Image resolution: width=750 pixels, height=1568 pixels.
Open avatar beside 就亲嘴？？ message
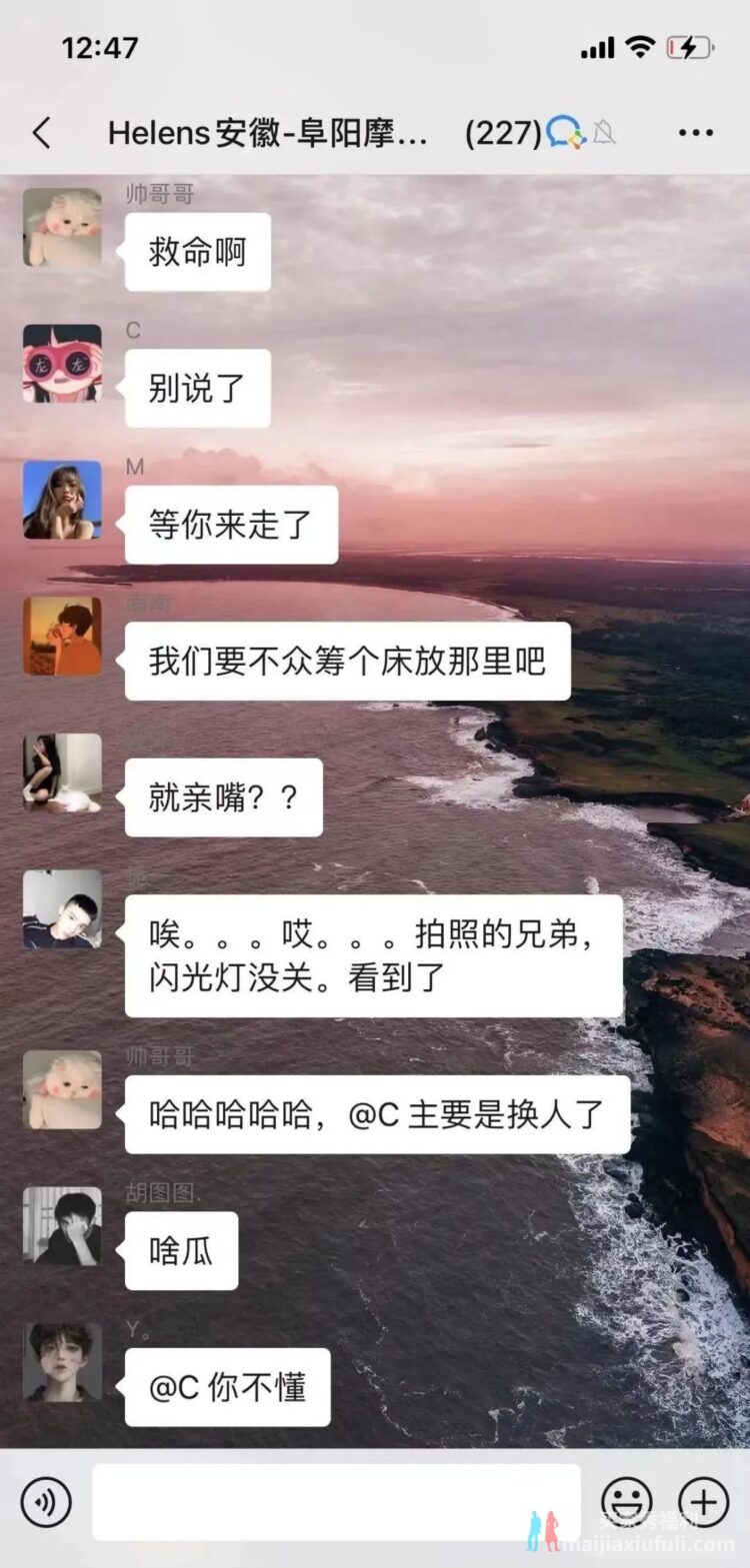62,773
